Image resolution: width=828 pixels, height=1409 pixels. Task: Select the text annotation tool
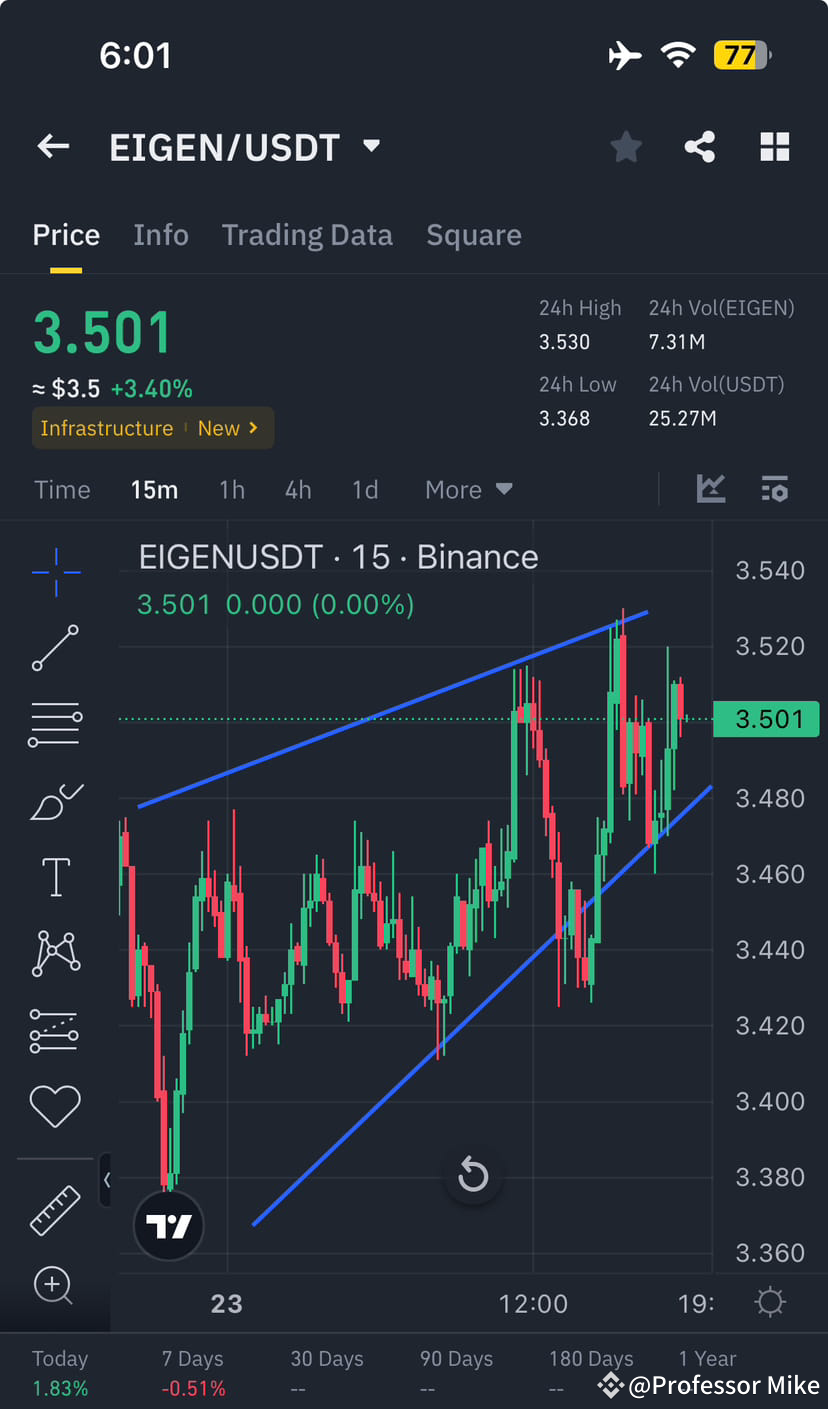(x=55, y=876)
